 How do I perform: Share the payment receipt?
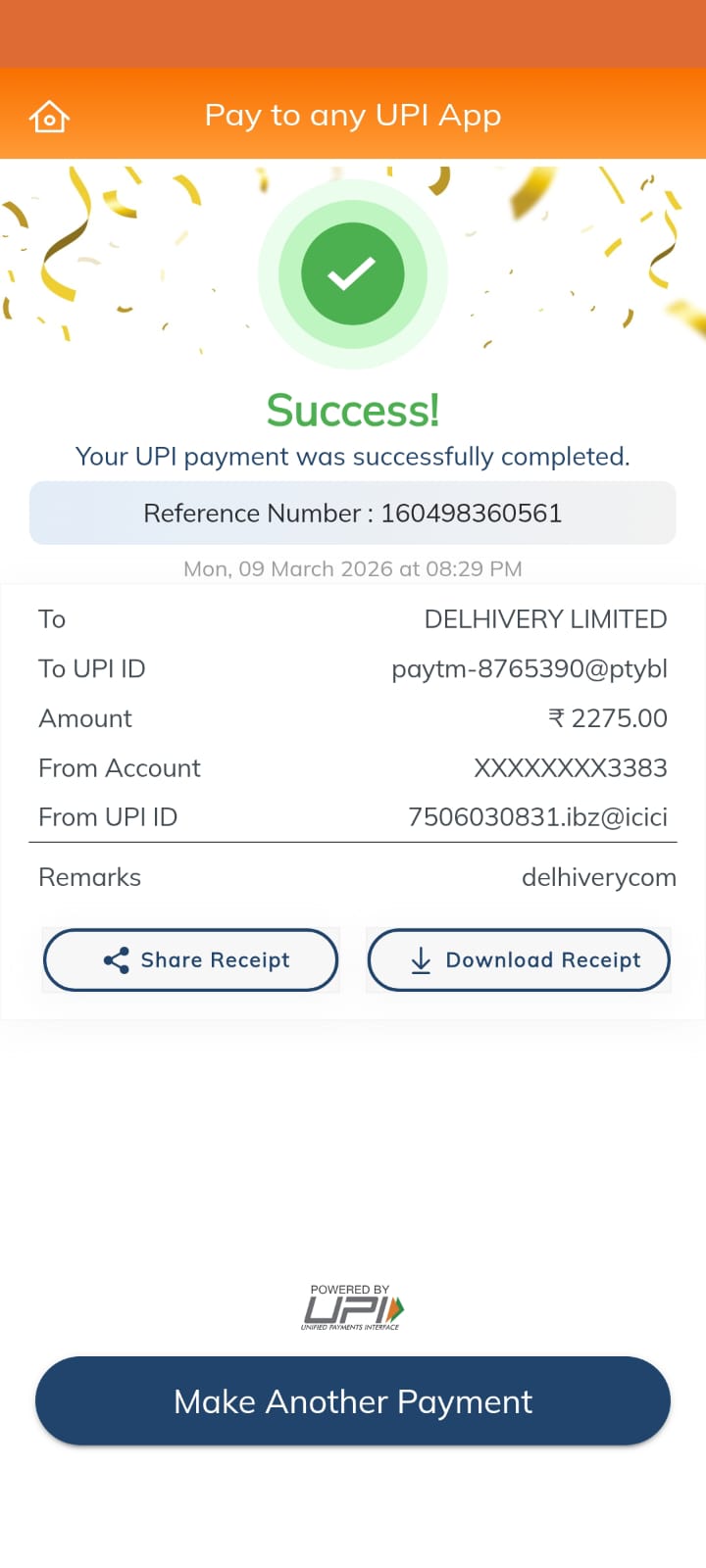[191, 959]
